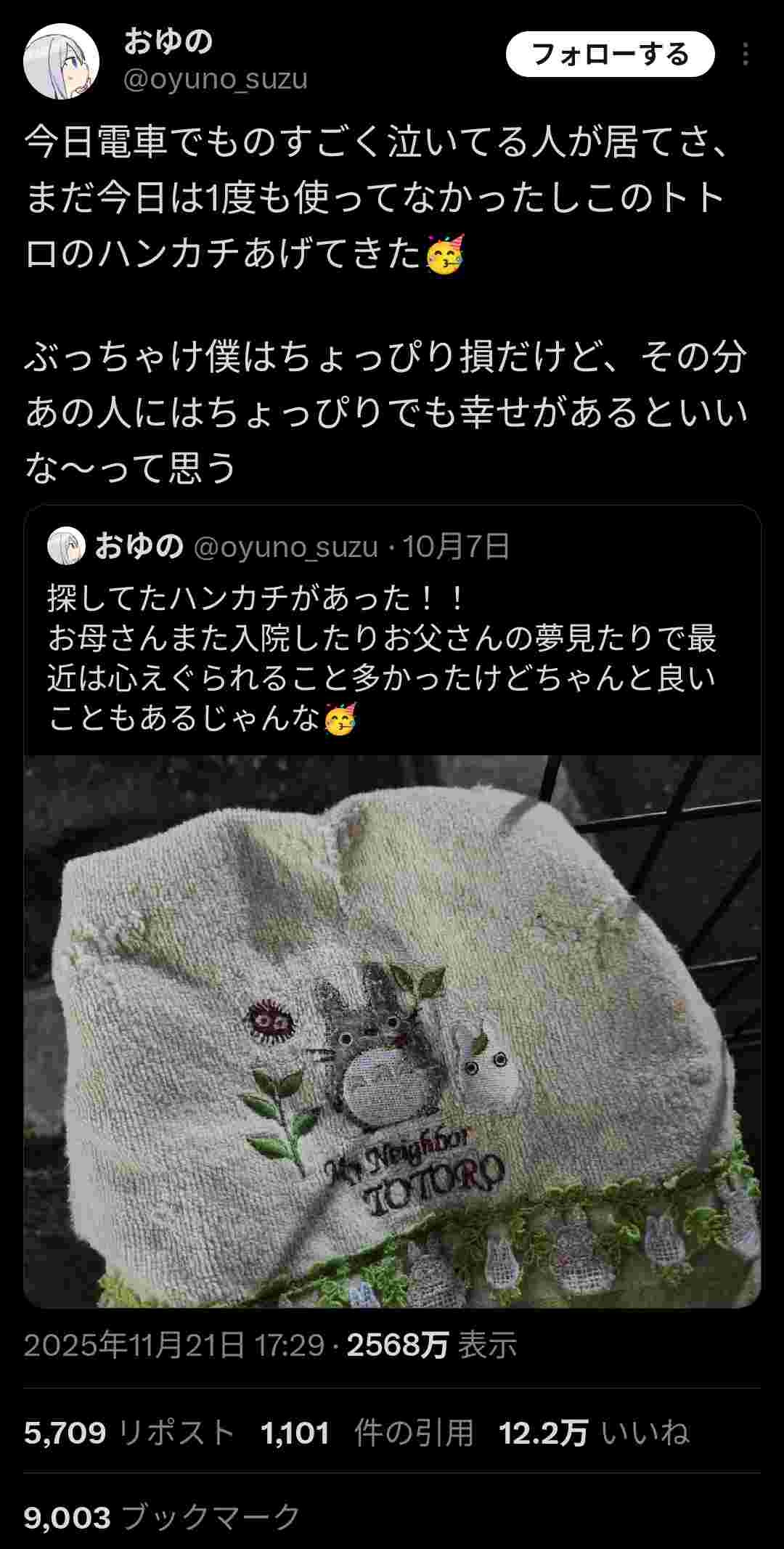The image size is (784, 1549).
Task: Tap the フォローする button
Action: click(x=610, y=54)
